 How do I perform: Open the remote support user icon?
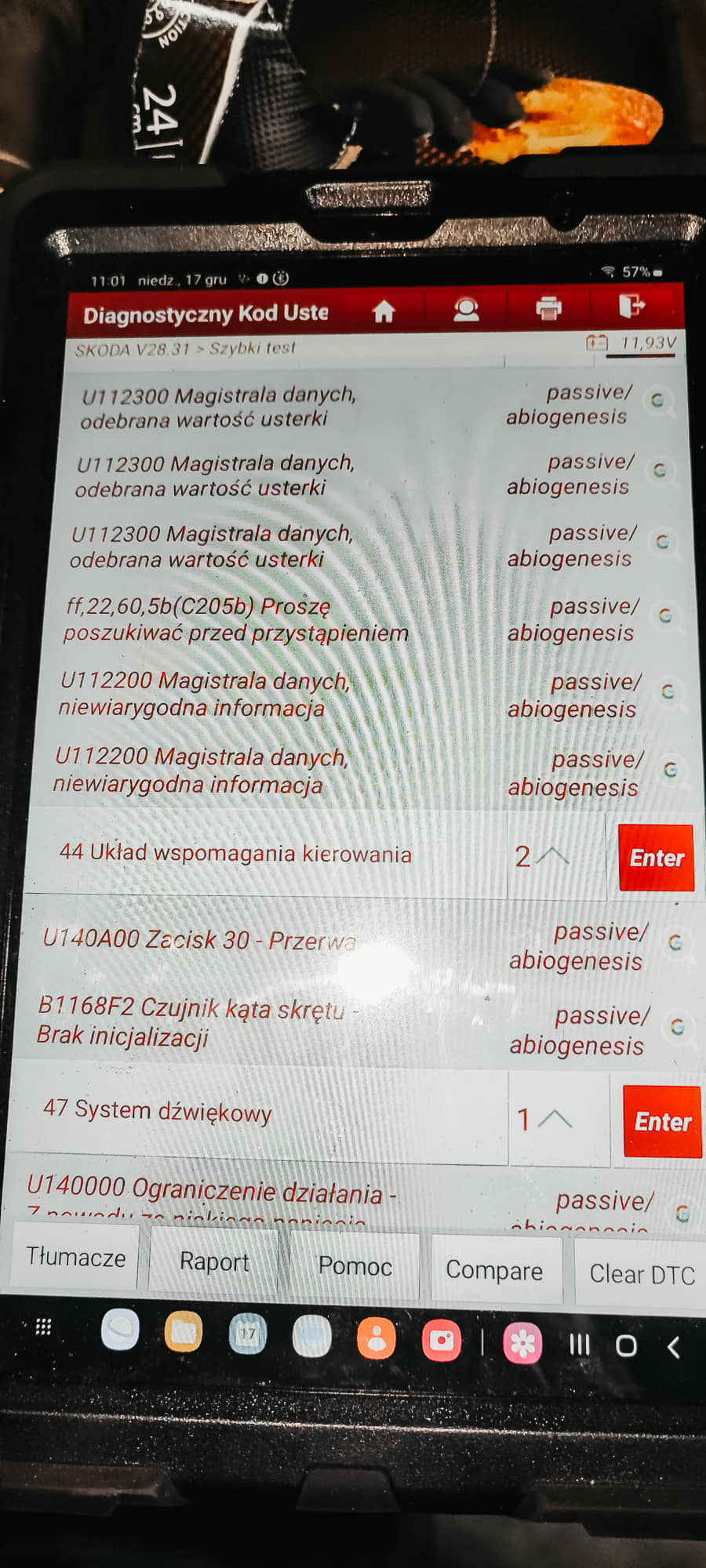click(466, 310)
